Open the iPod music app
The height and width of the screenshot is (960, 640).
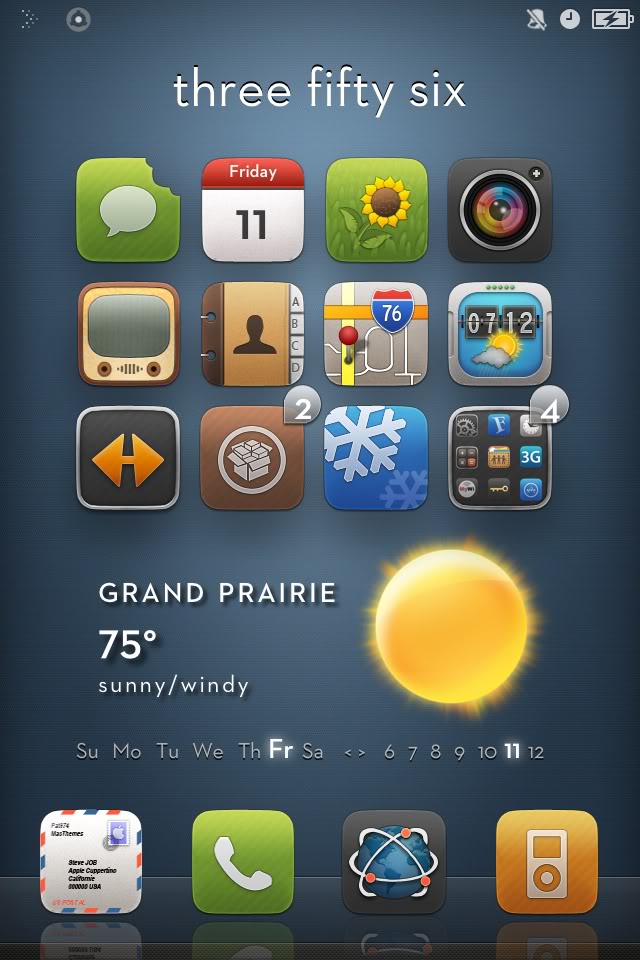coord(546,862)
